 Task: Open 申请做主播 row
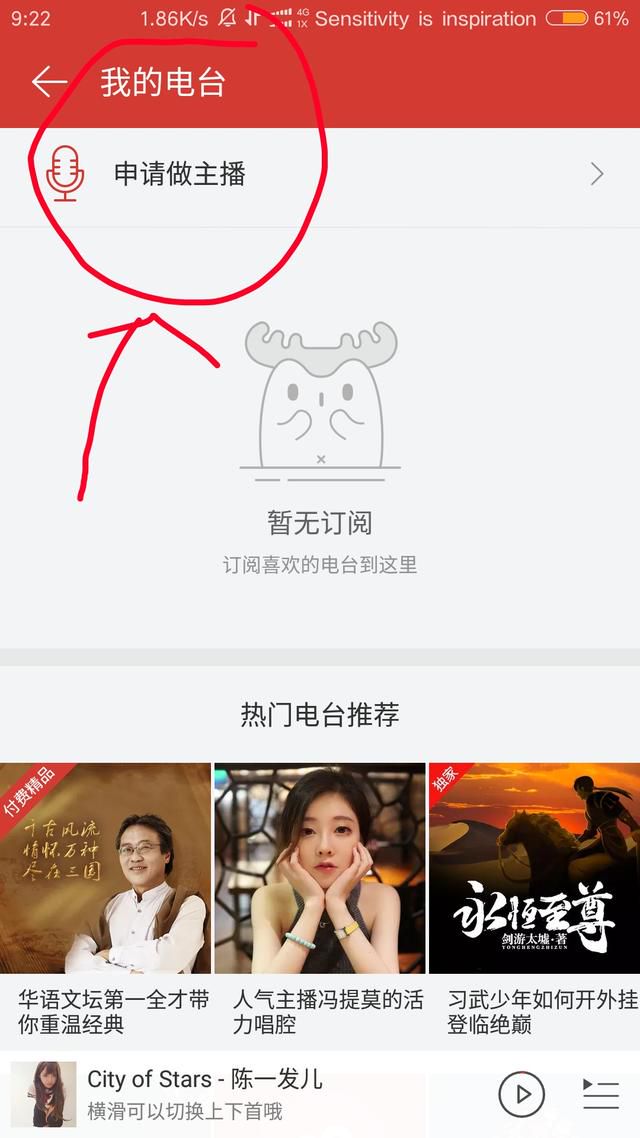point(320,175)
